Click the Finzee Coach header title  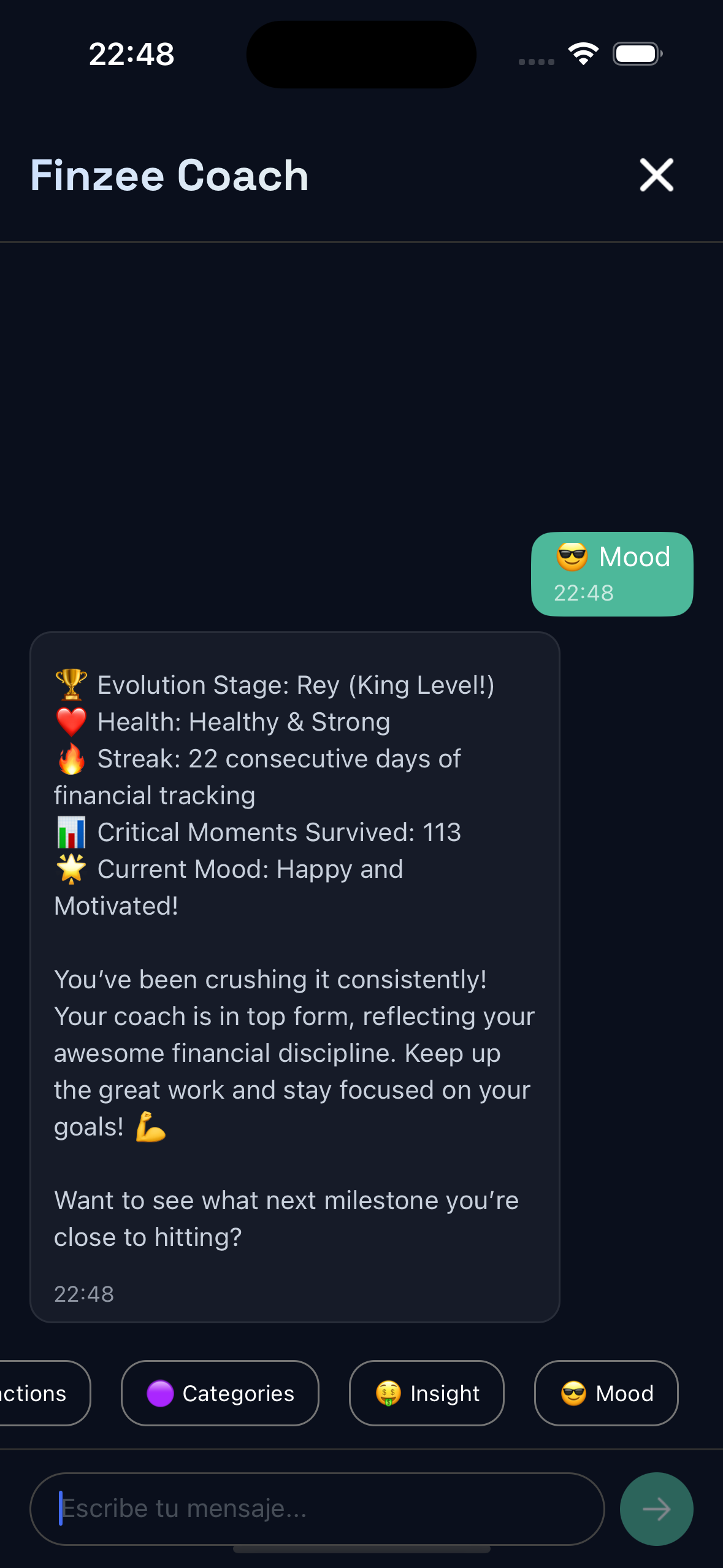point(169,176)
